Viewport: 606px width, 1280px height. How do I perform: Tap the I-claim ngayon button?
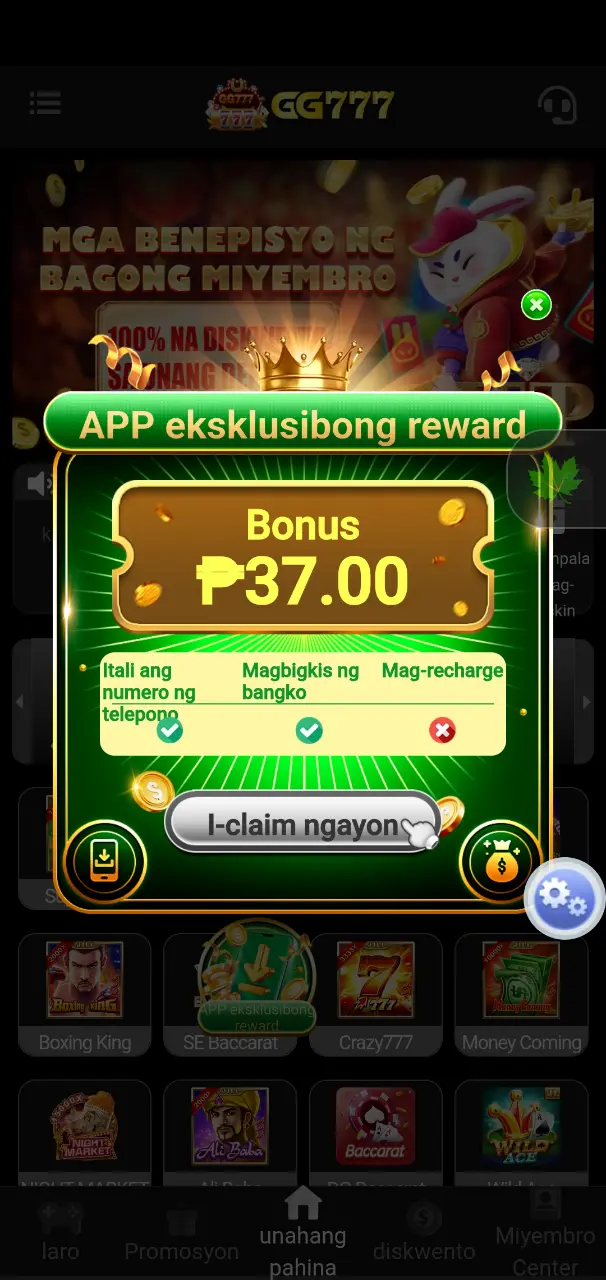tap(303, 824)
